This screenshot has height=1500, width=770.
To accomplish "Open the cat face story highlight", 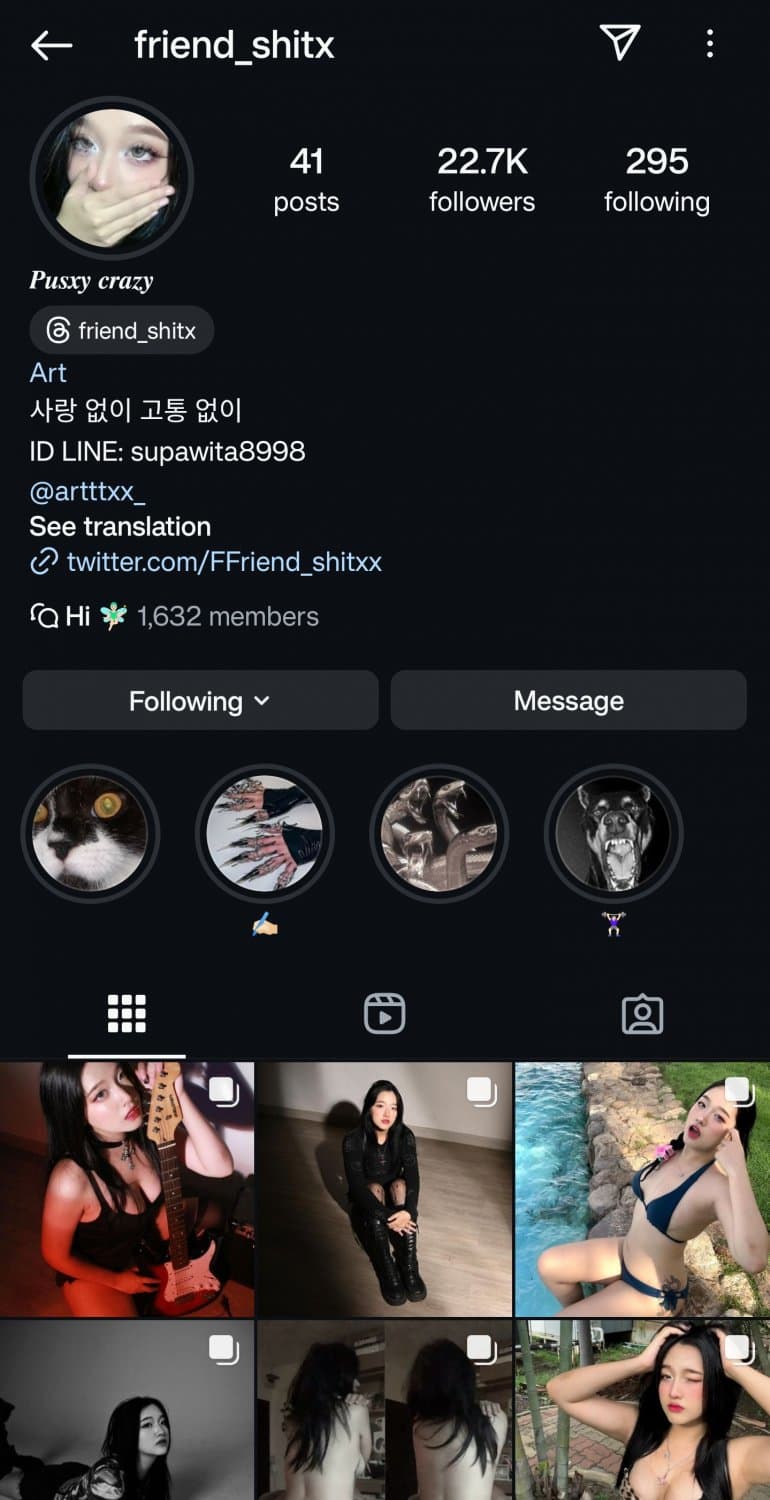I will click(x=90, y=833).
